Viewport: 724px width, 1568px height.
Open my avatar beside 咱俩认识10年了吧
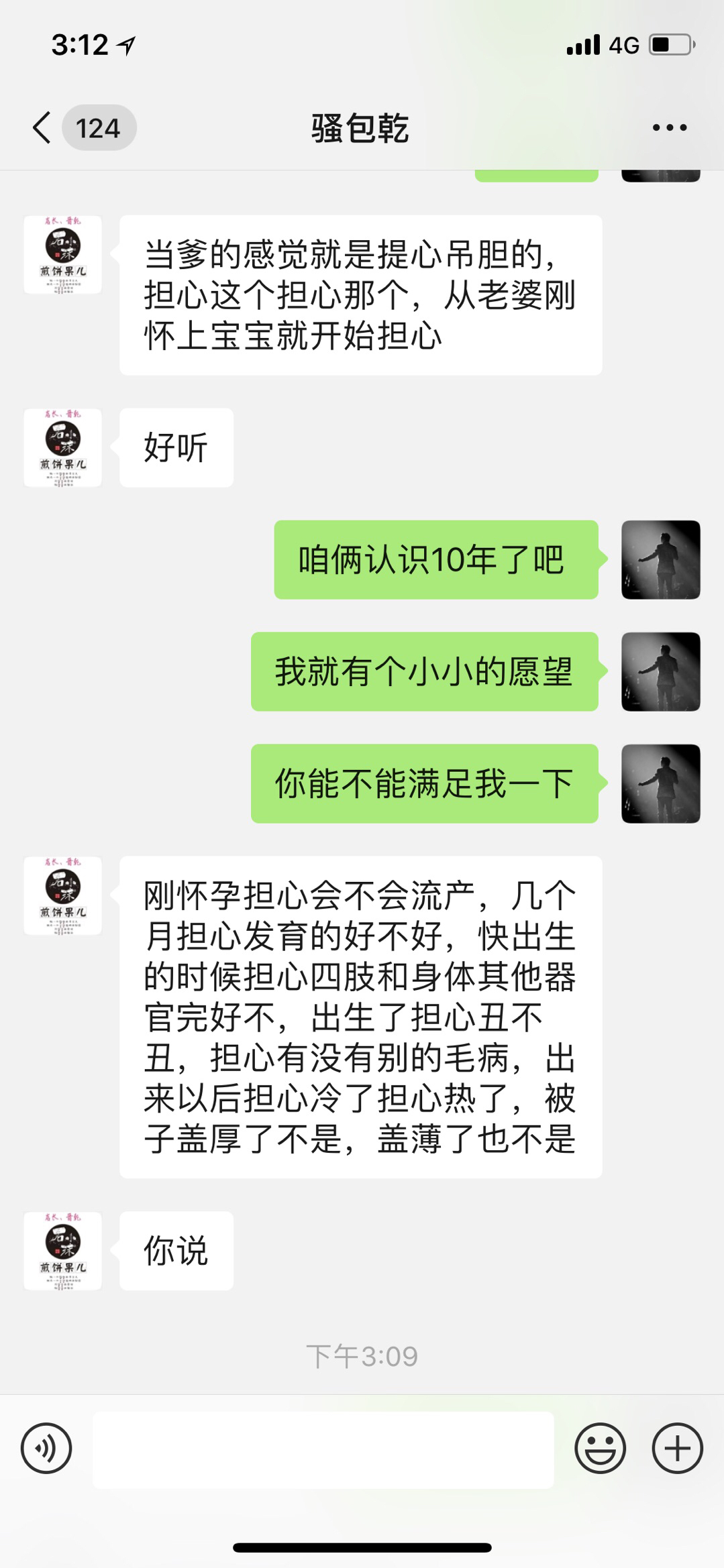pos(661,559)
